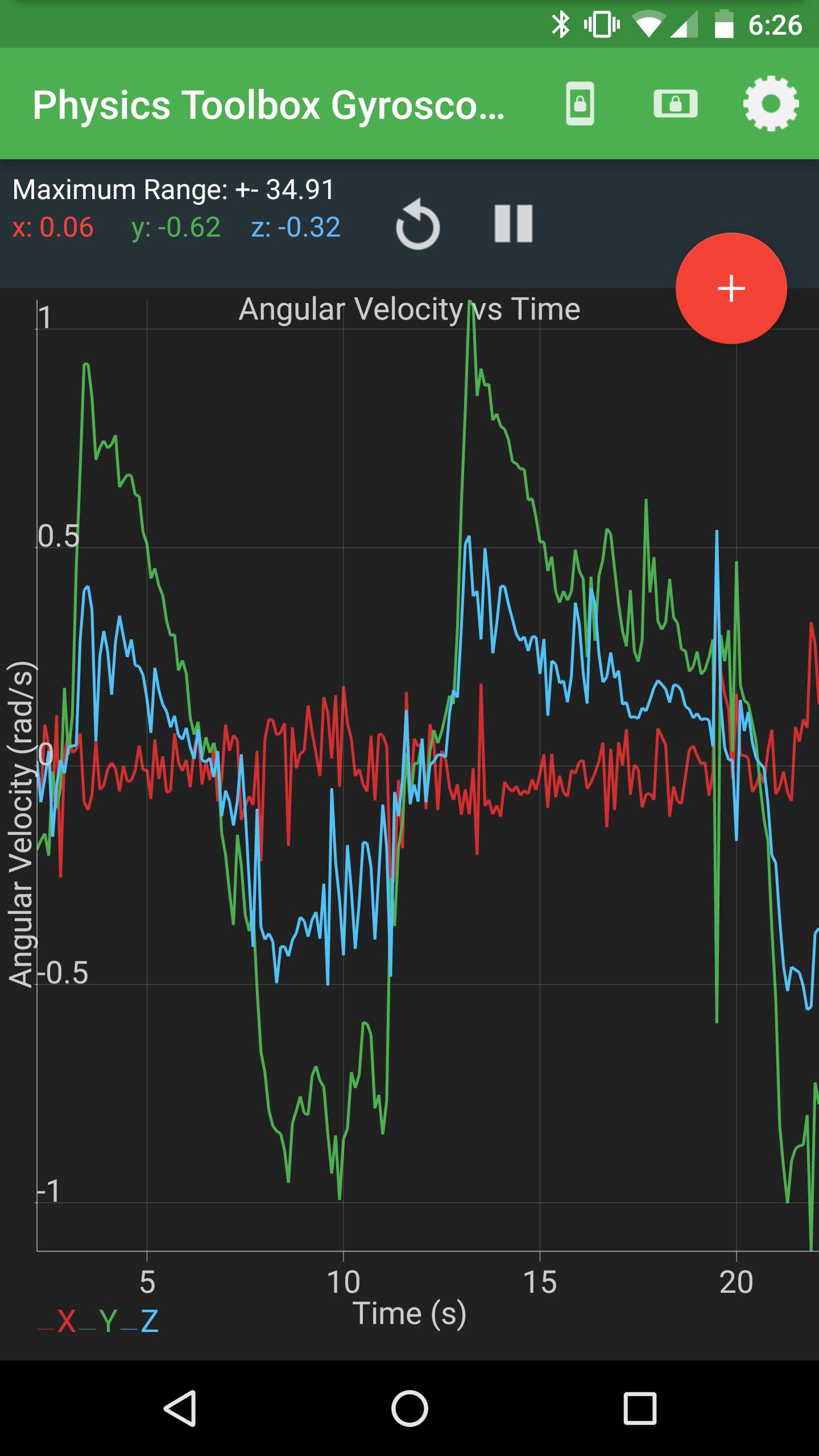Go back using the system back button

pos(180,1409)
